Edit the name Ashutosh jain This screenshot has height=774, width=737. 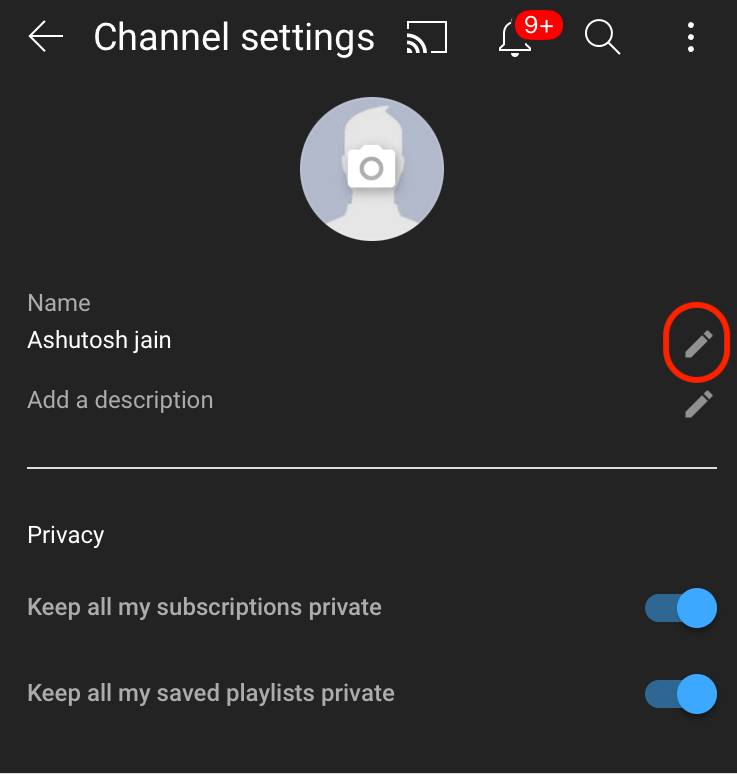coord(698,343)
